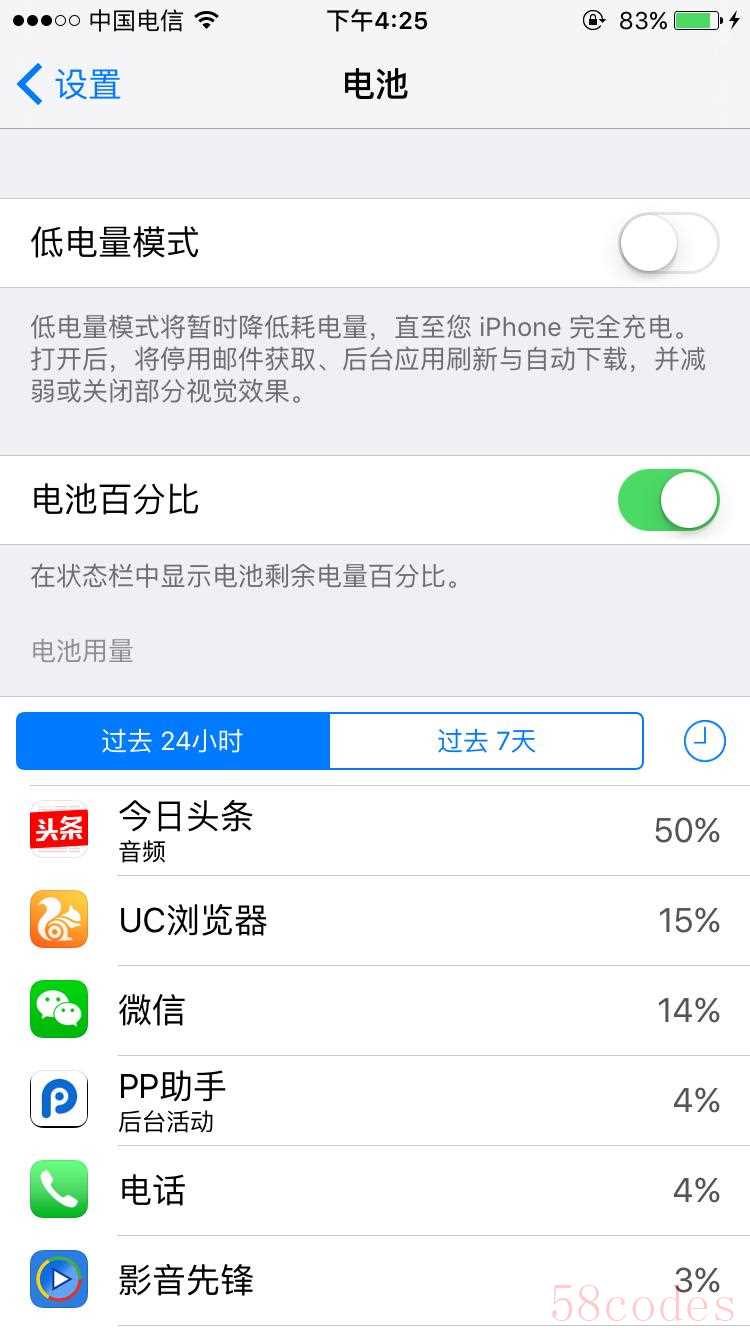Tap the 电话 usage row
Screen dimensions: 750x1334
click(375, 1190)
